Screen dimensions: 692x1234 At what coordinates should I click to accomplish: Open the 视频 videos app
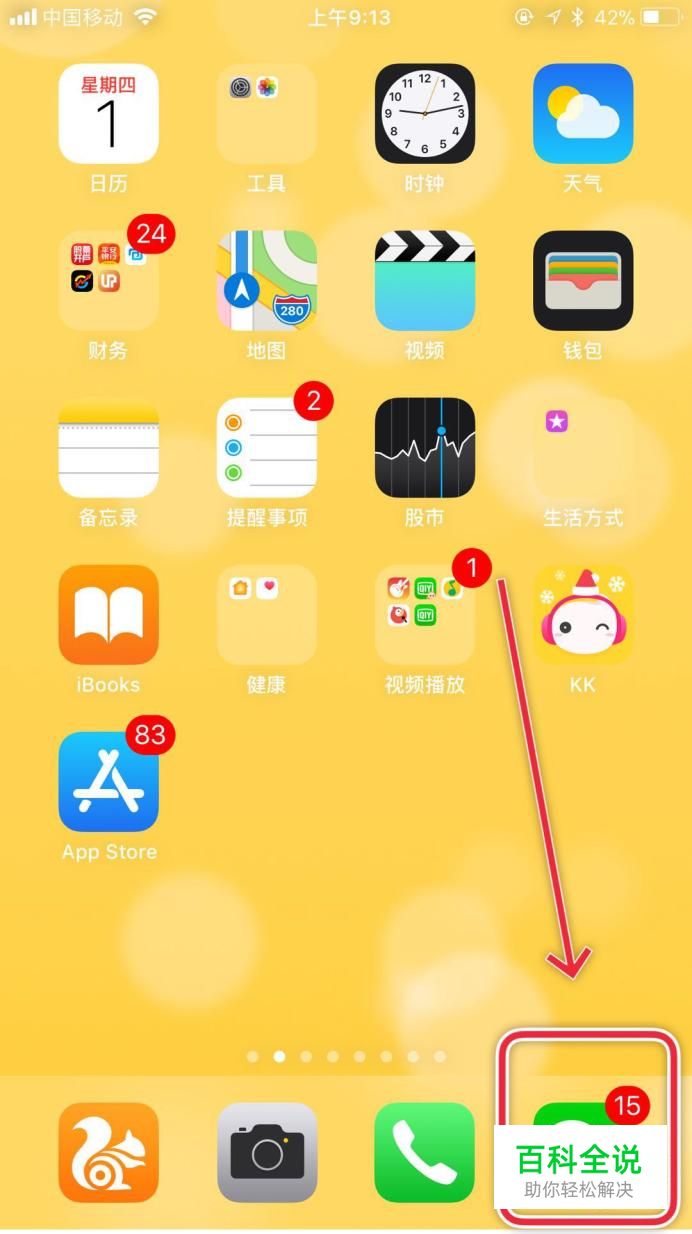(424, 281)
